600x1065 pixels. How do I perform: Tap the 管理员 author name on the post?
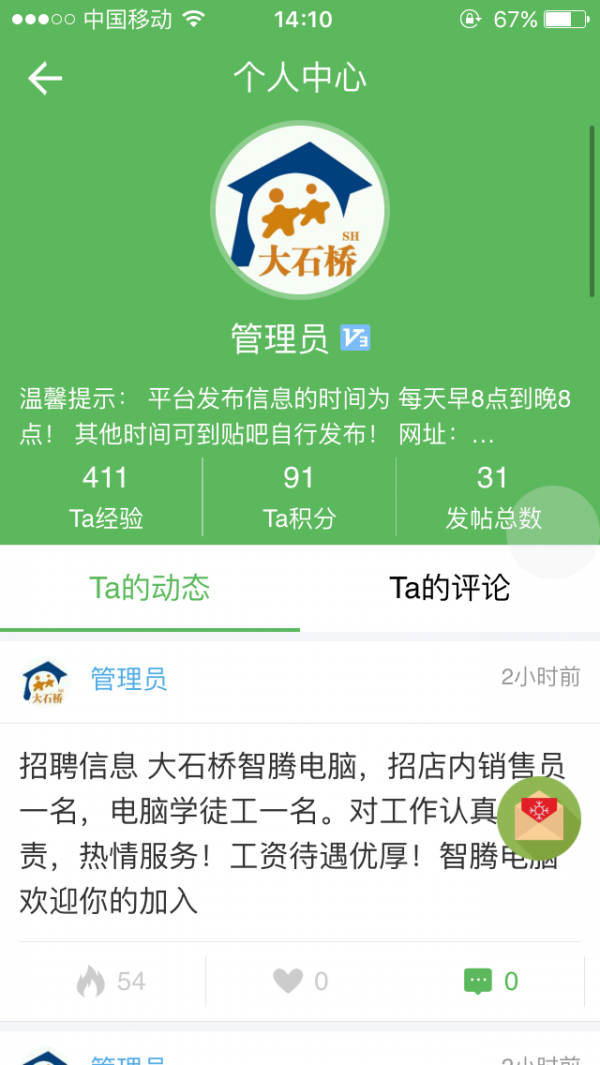point(129,679)
